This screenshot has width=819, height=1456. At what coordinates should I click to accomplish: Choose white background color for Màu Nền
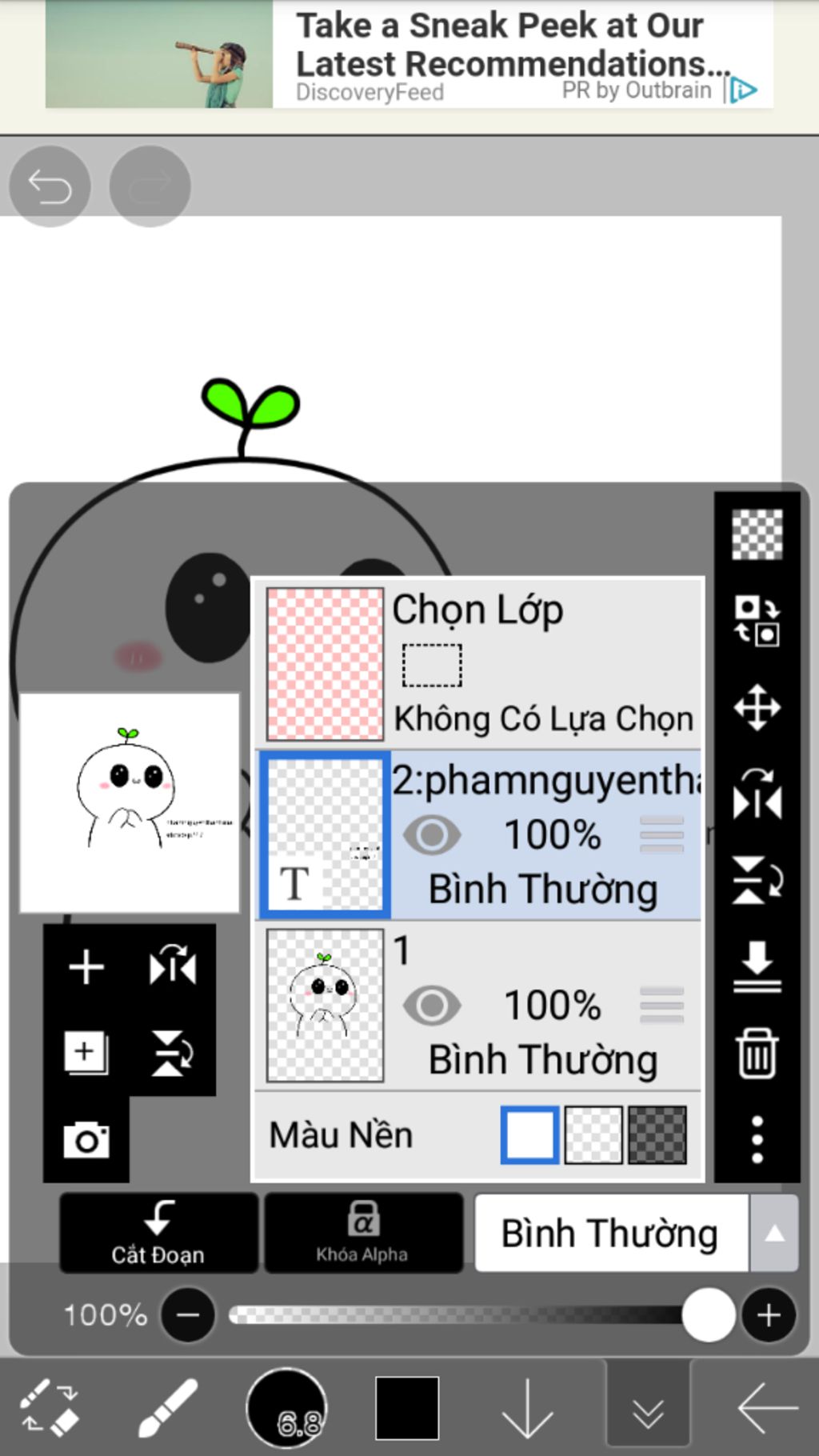coord(529,1134)
